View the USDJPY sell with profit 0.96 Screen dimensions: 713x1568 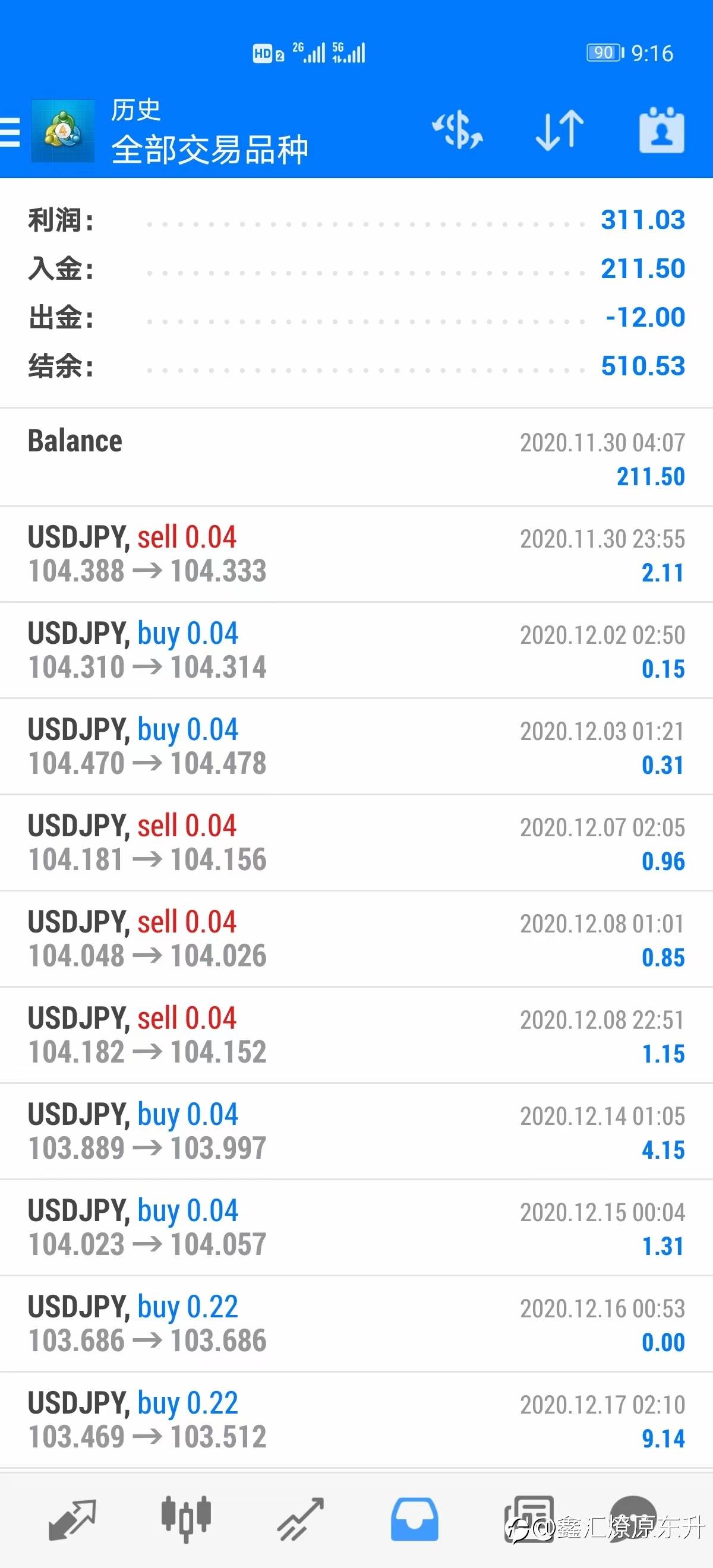tap(356, 842)
